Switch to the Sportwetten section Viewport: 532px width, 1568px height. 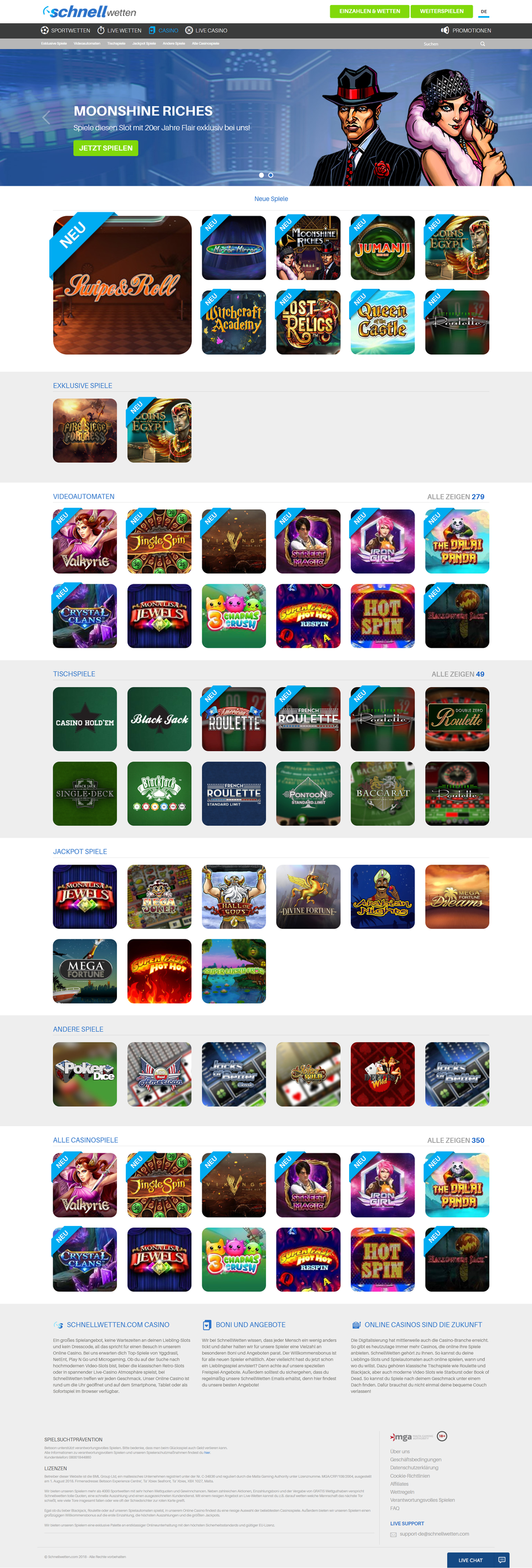tap(65, 30)
